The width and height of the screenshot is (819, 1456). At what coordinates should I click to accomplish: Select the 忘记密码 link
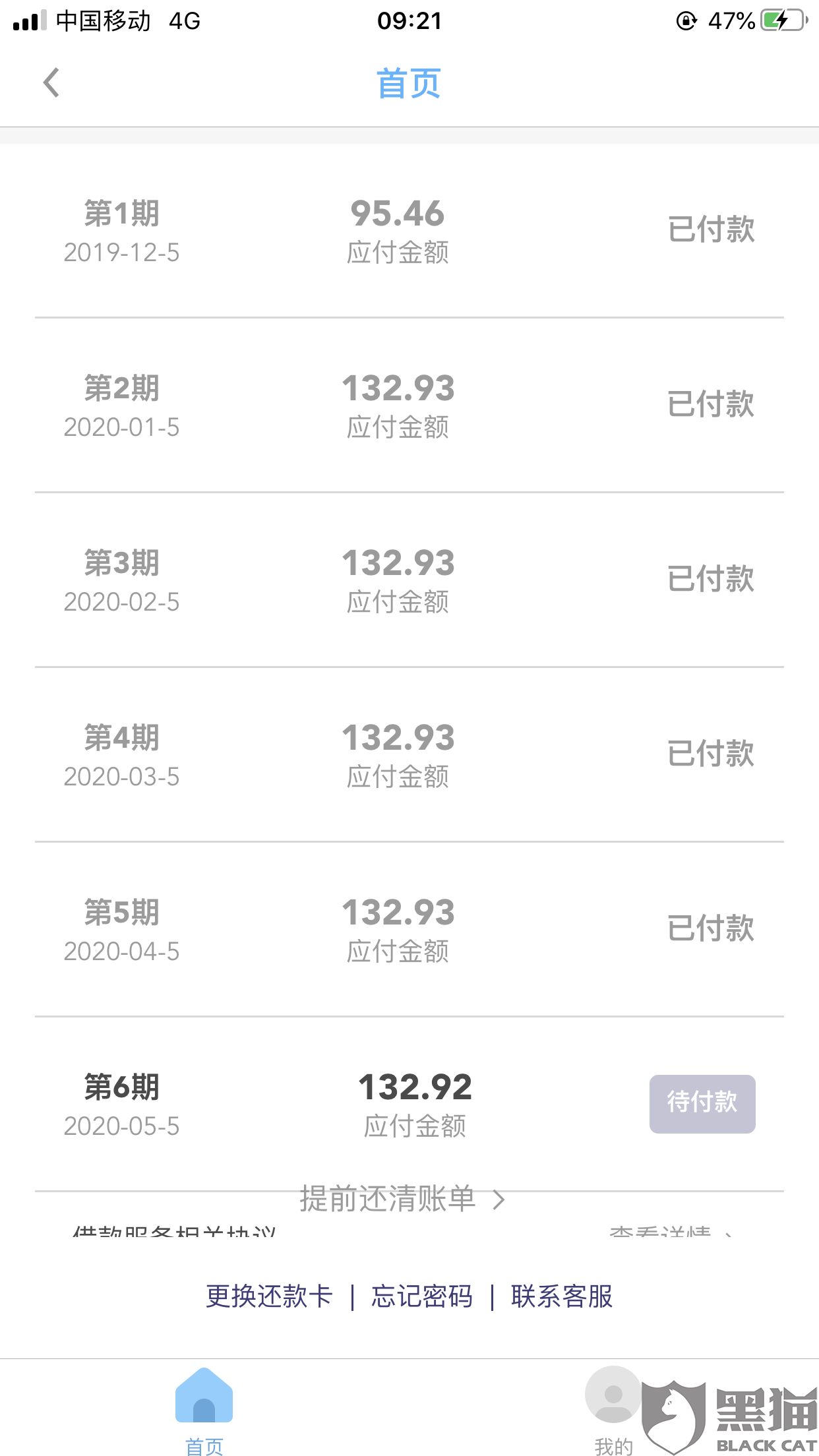[422, 1296]
